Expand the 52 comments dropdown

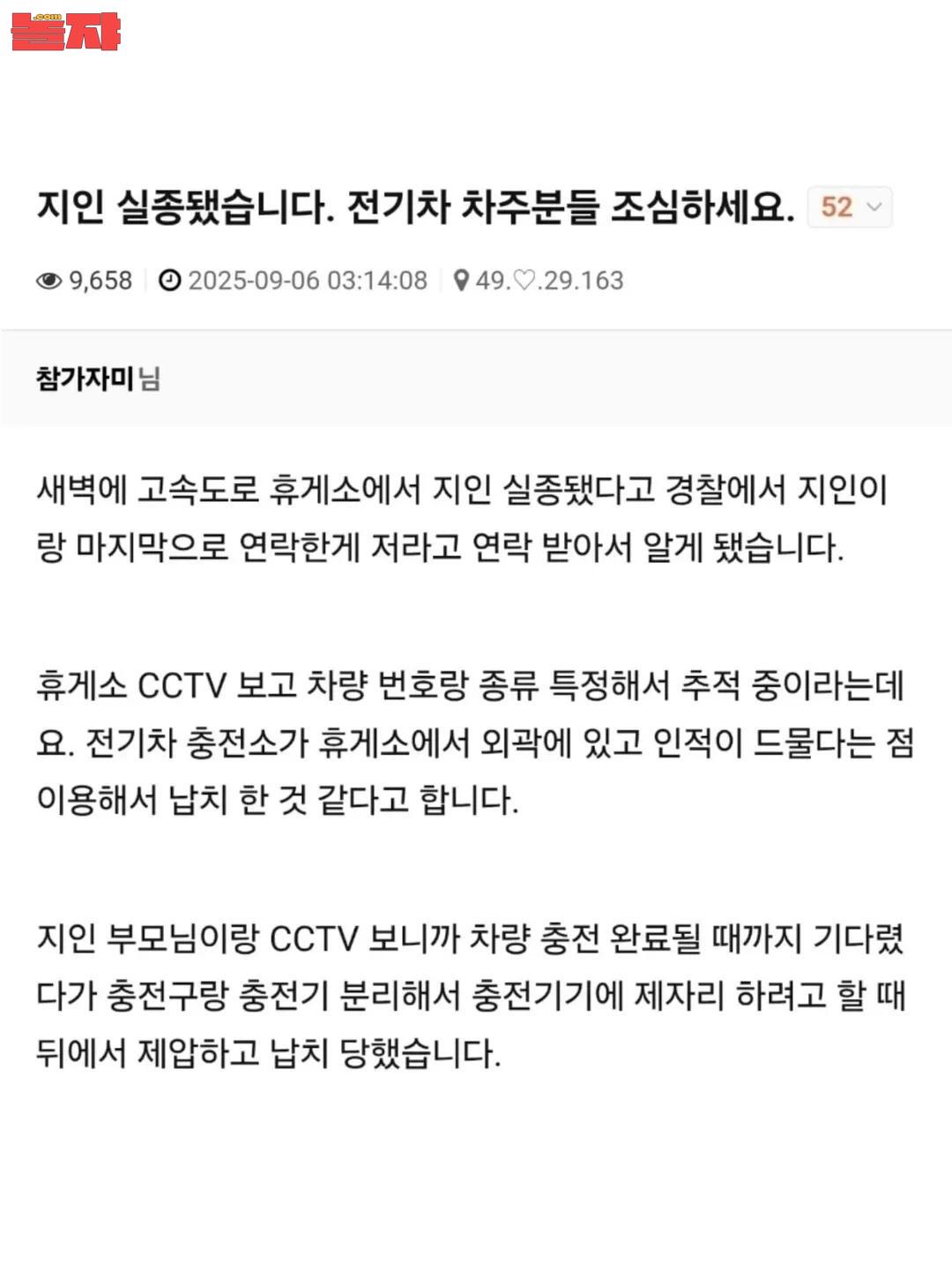[x=850, y=207]
